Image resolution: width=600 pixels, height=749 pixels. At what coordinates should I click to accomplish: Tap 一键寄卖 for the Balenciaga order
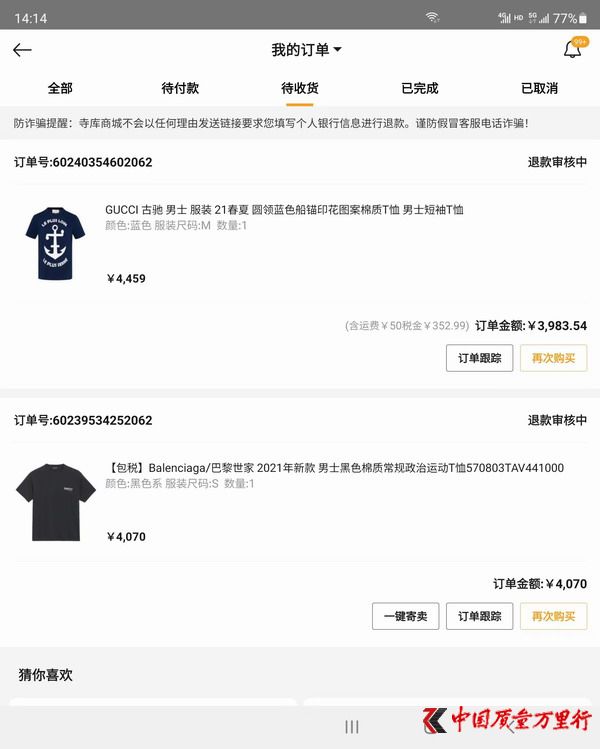[x=405, y=616]
